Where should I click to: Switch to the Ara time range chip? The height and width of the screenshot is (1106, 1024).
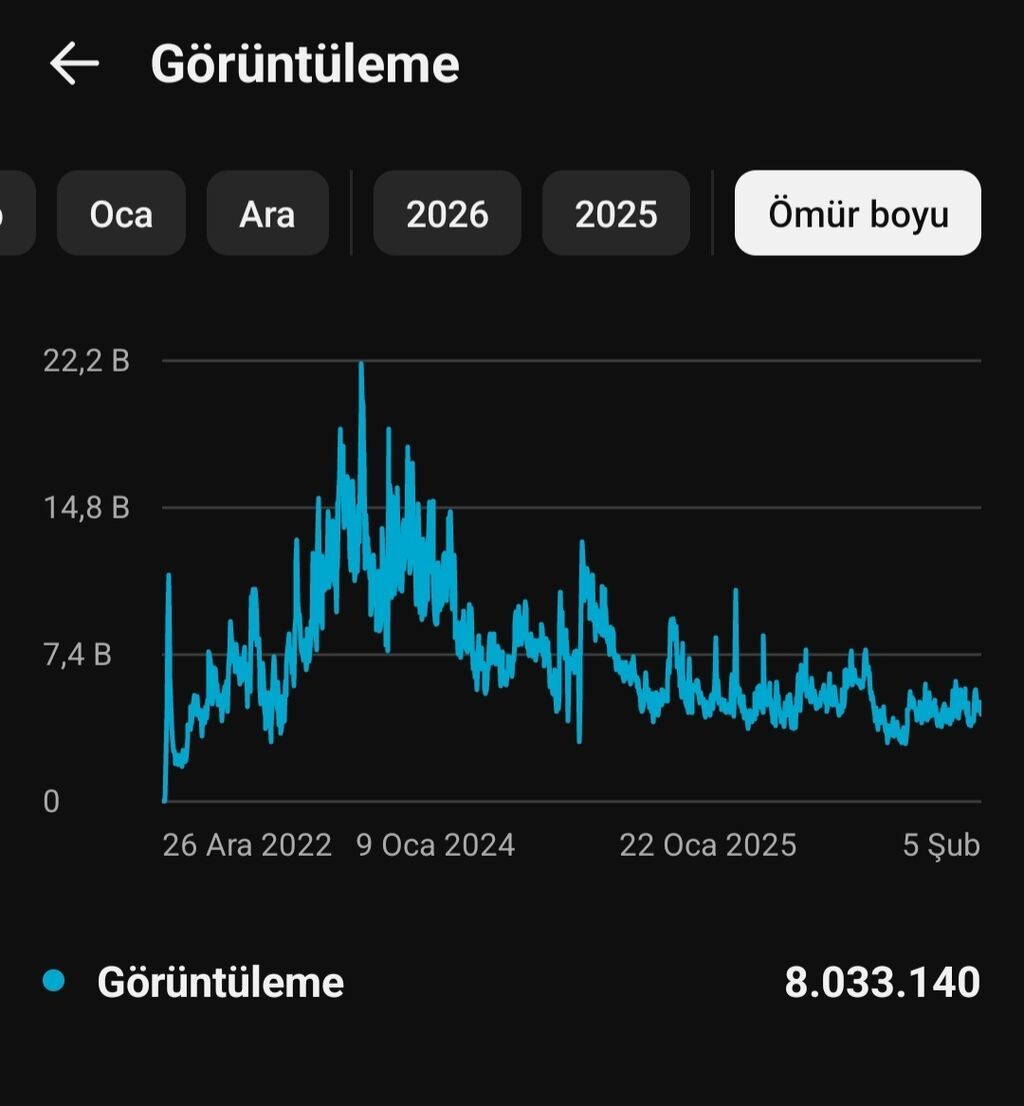[267, 213]
